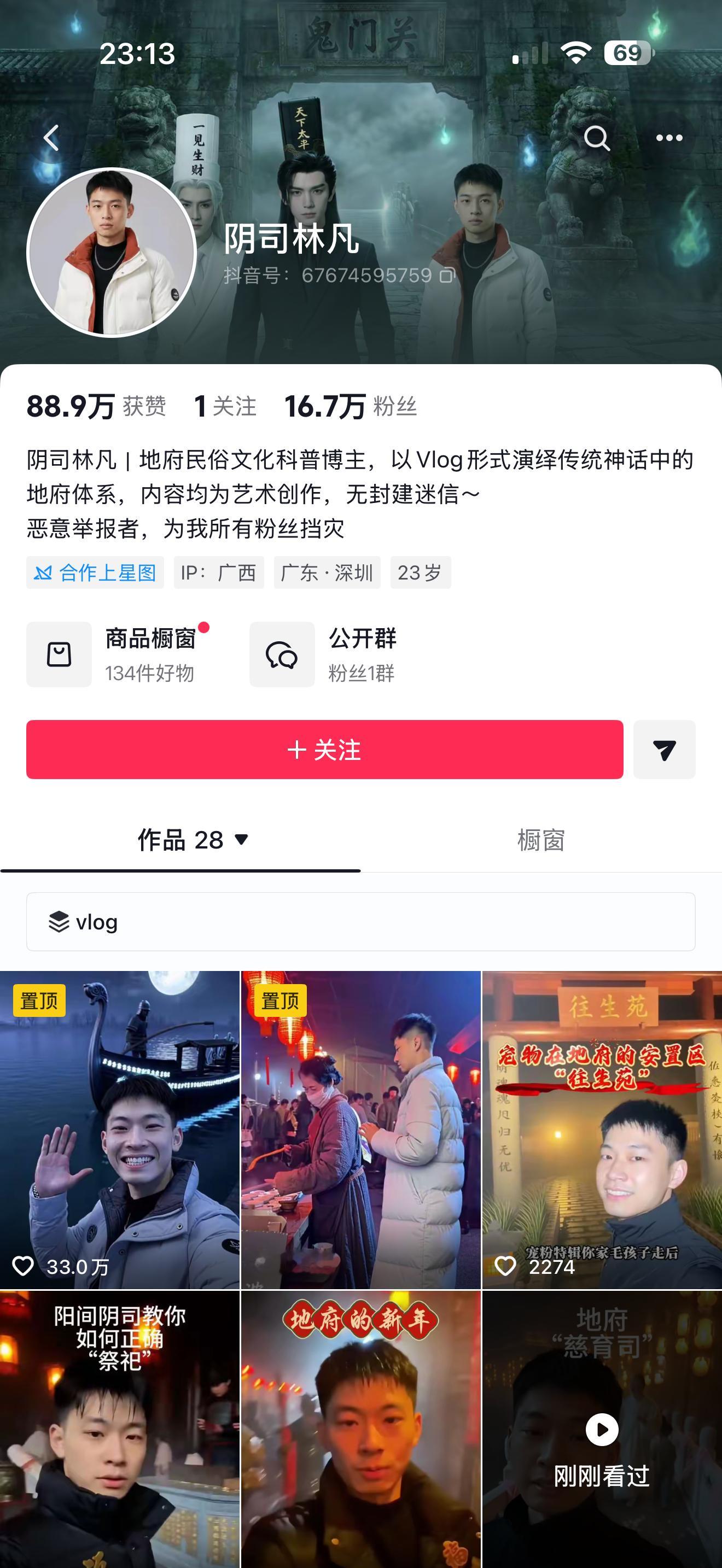Open the vlog collection via stacked-layers icon
The height and width of the screenshot is (1568, 722).
click(x=60, y=921)
